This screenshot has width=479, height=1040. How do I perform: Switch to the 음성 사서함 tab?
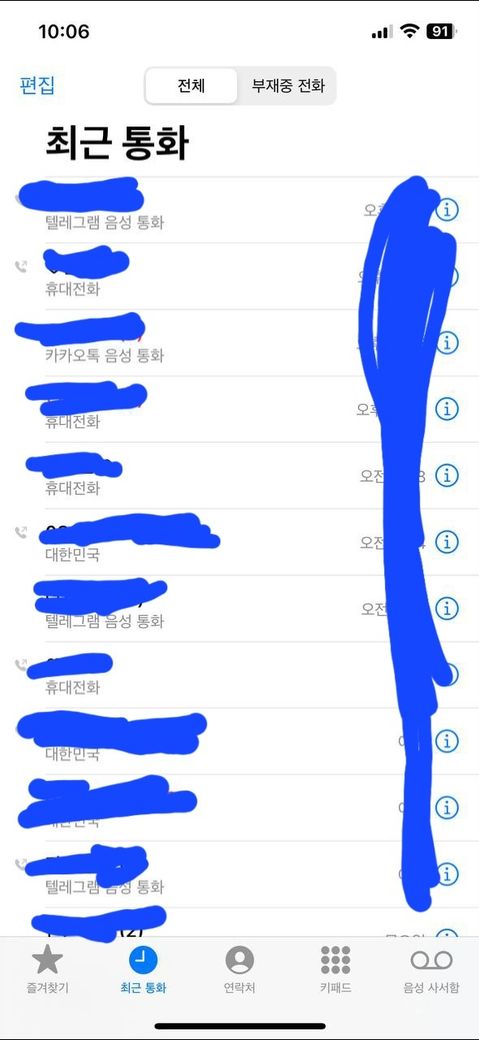point(431,969)
